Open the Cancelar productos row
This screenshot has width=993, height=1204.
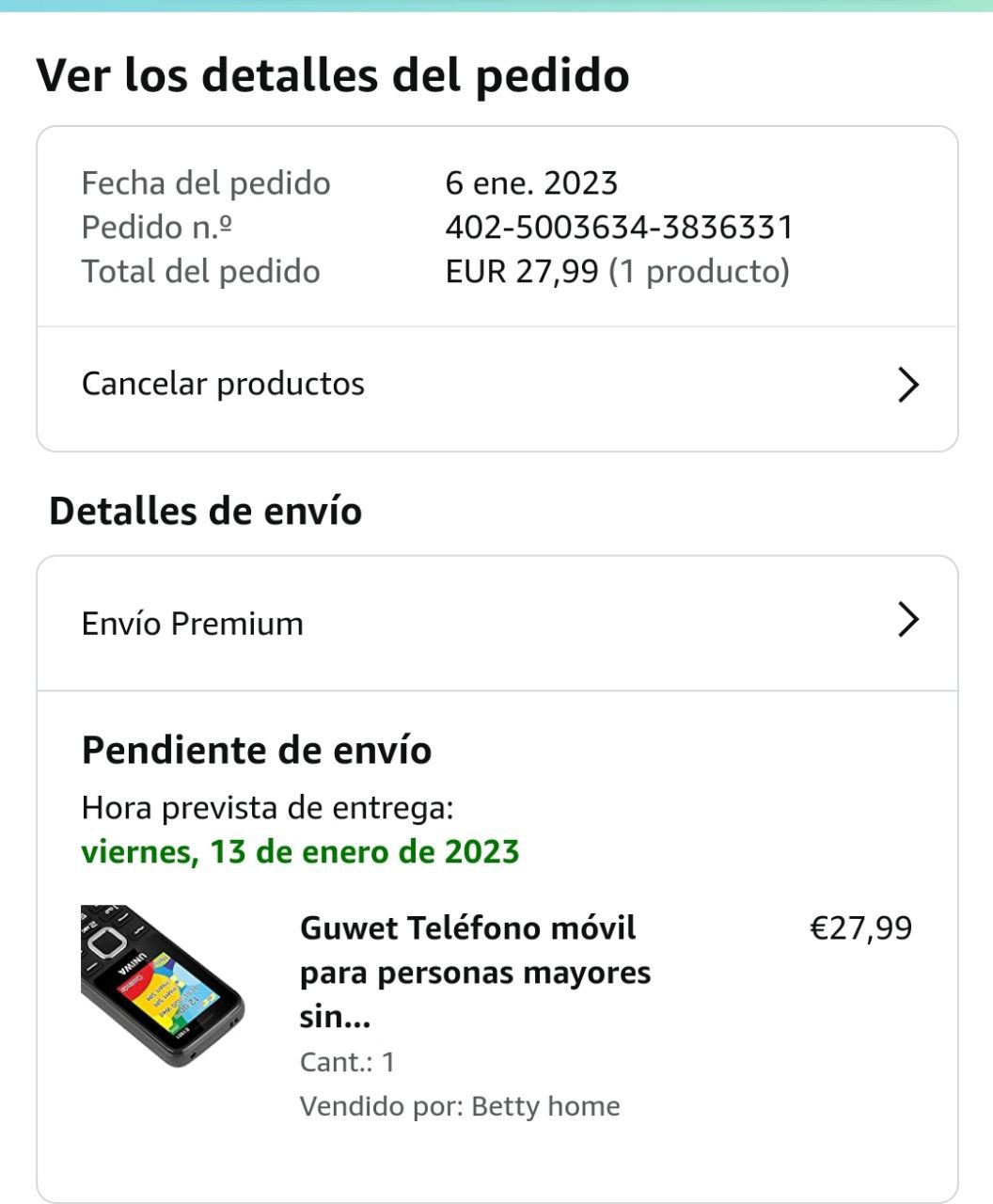pyautogui.click(x=496, y=385)
